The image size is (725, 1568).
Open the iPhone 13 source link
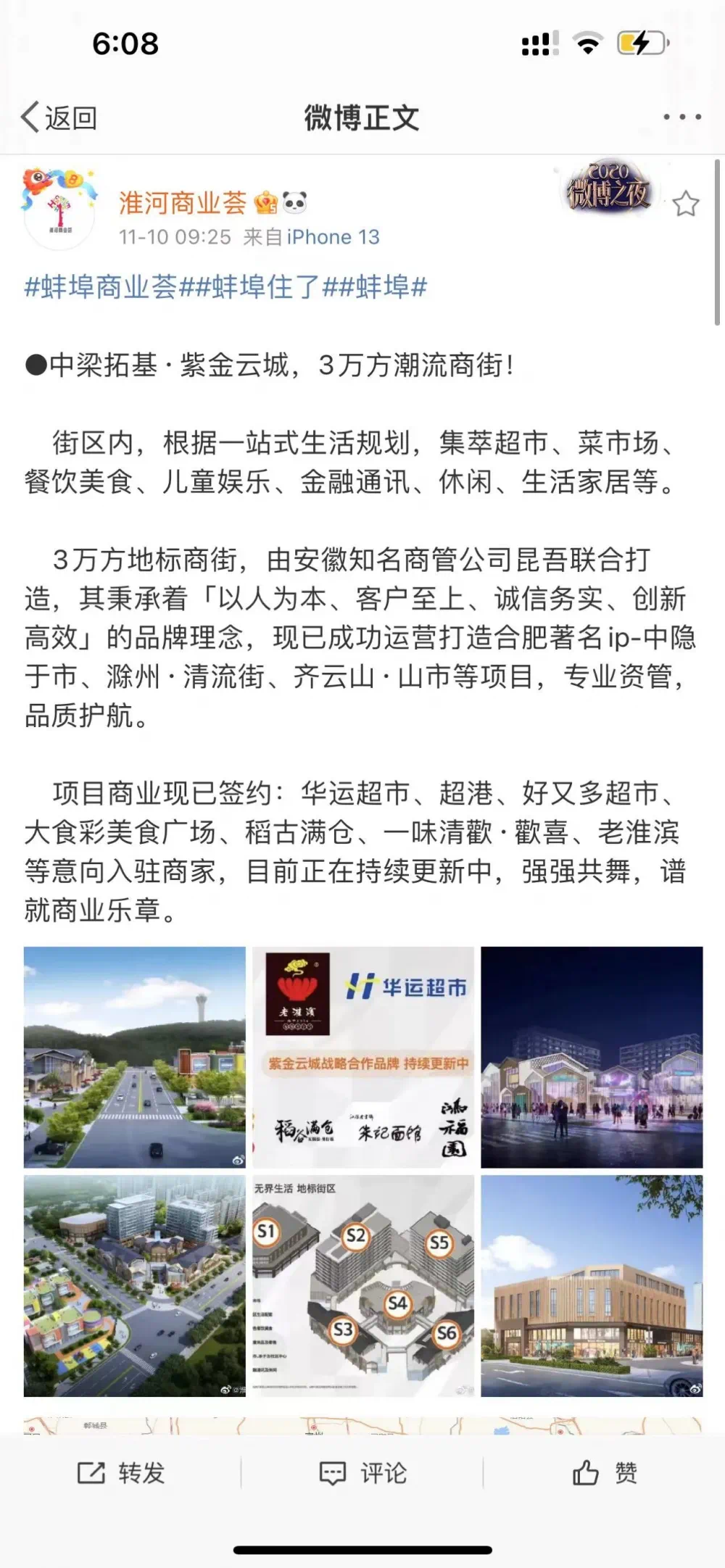click(x=333, y=237)
